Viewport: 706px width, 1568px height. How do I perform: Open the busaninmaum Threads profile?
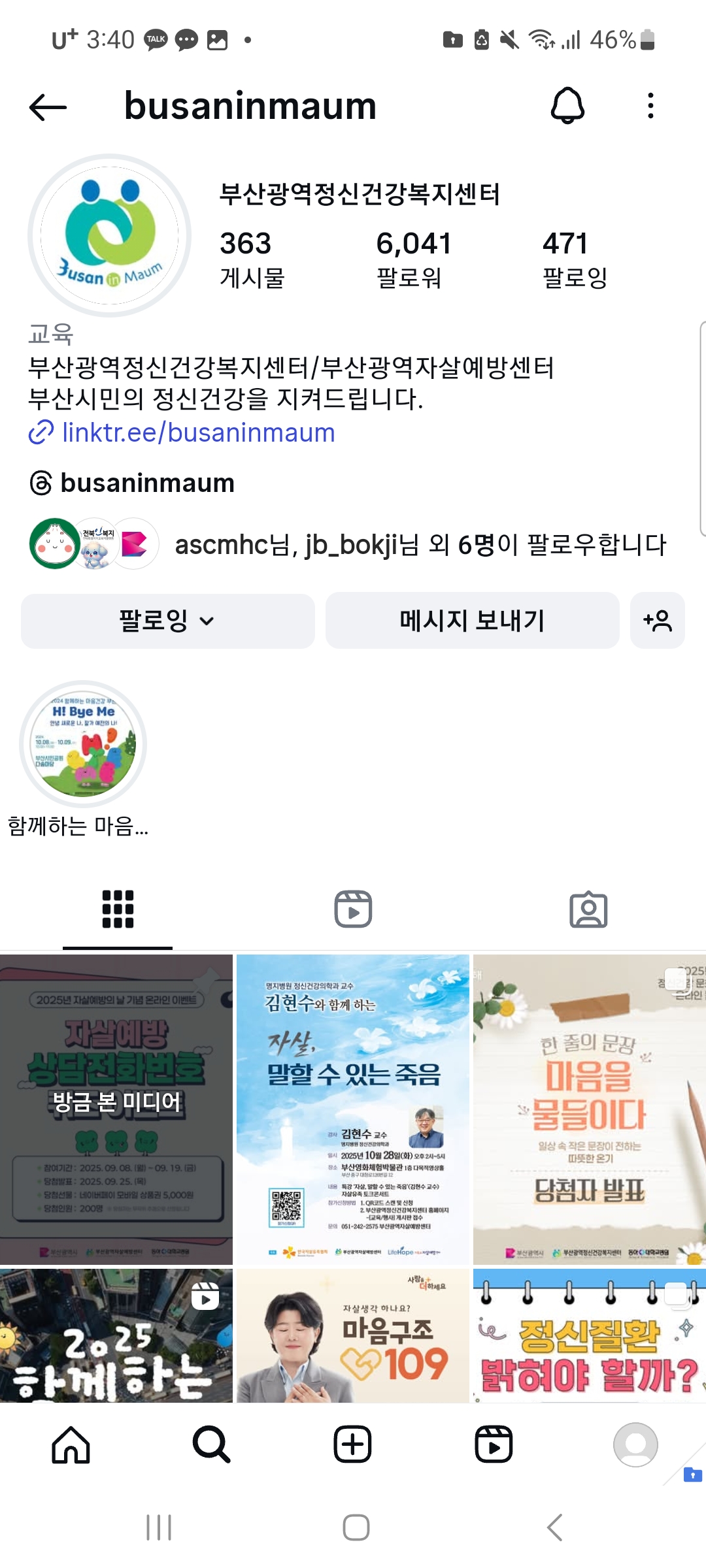pyautogui.click(x=146, y=483)
